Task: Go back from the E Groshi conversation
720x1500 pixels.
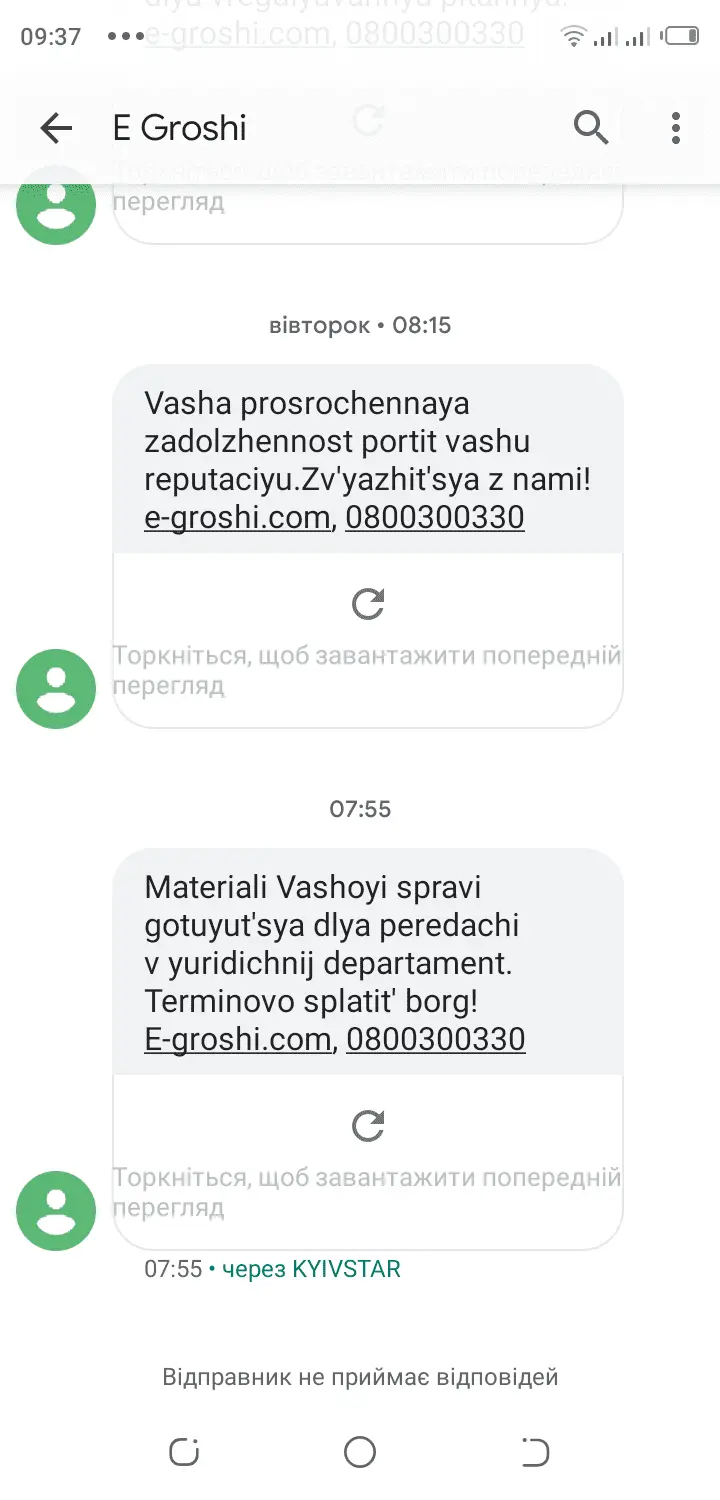Action: (x=56, y=128)
